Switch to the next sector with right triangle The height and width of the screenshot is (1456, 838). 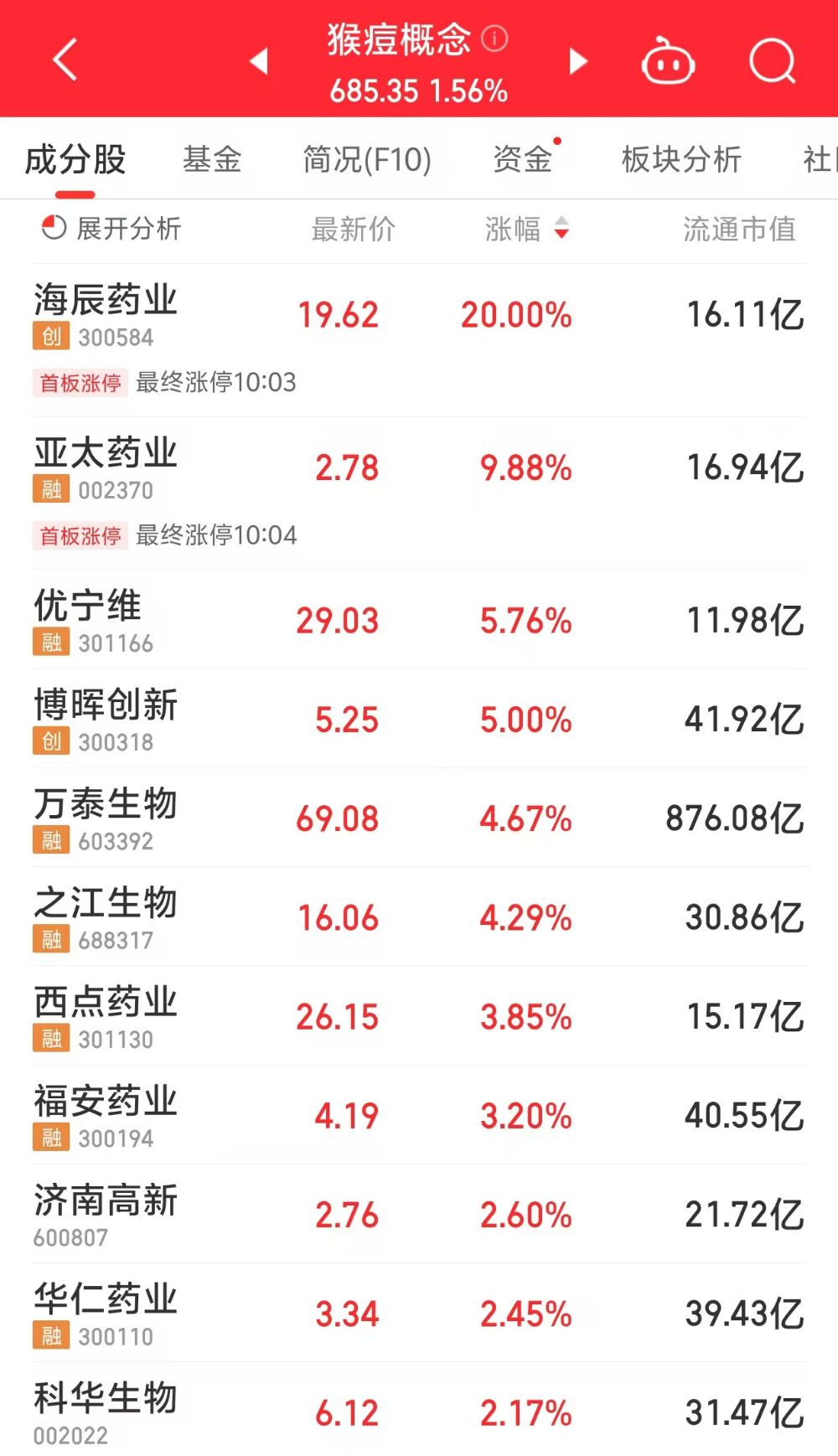[x=577, y=60]
